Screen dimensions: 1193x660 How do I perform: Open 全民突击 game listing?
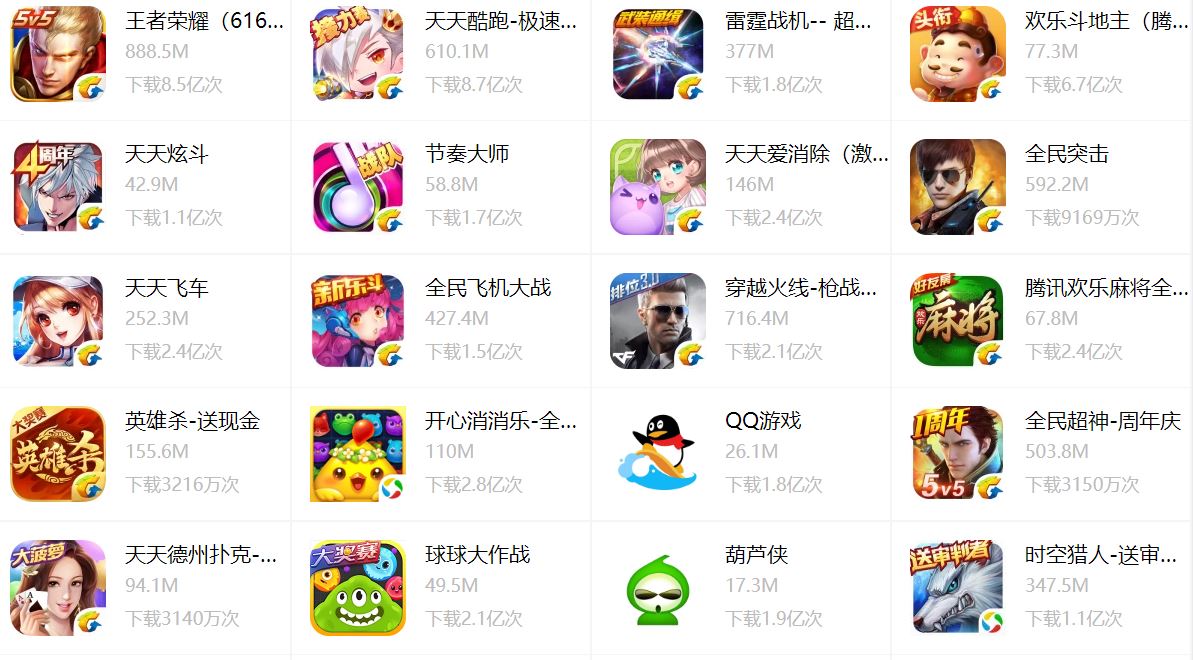(x=958, y=187)
